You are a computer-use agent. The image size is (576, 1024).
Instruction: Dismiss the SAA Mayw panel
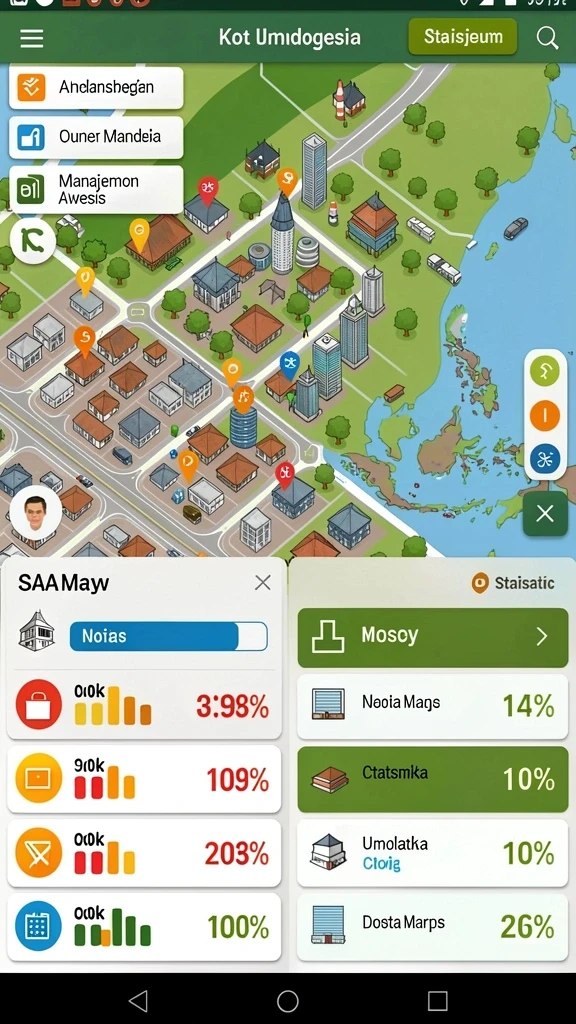[x=263, y=583]
